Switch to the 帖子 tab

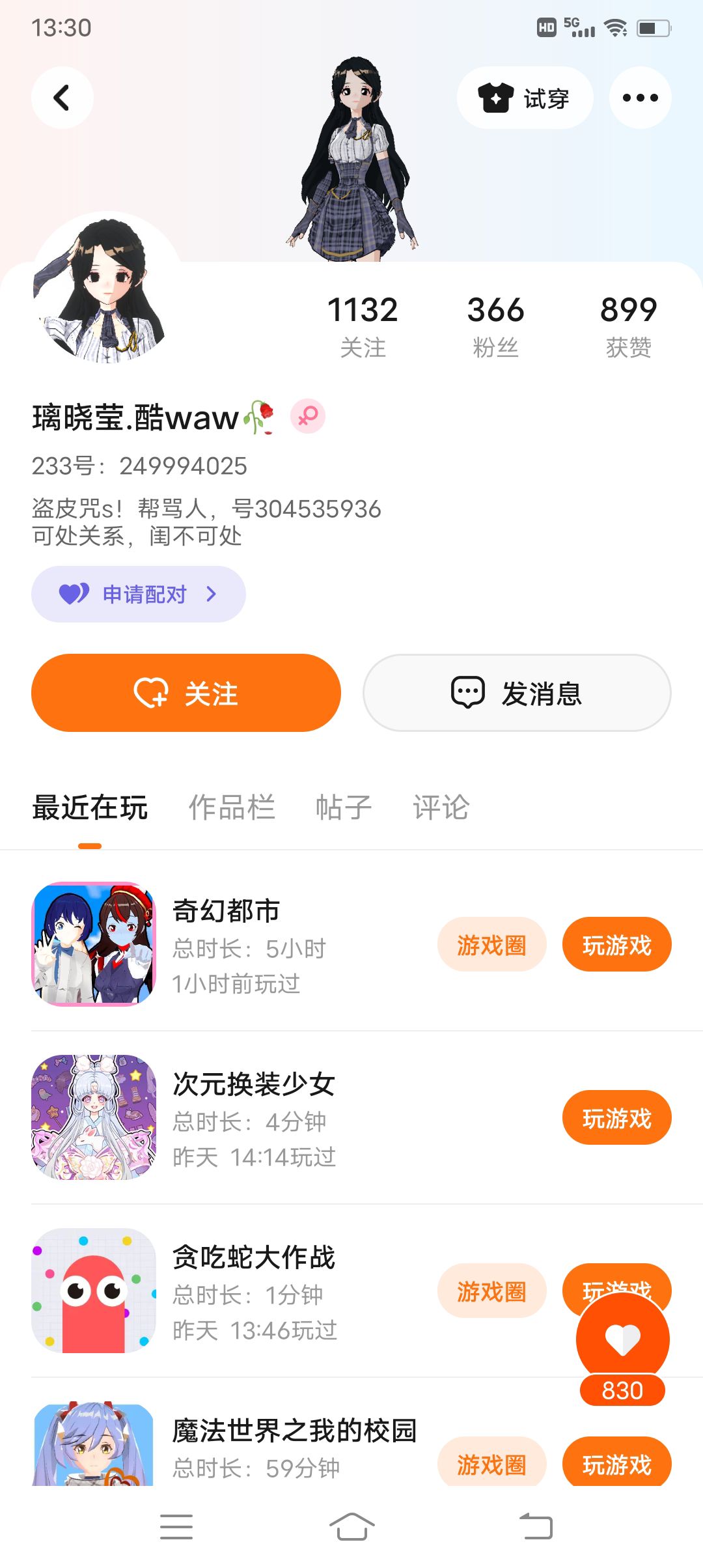(343, 808)
